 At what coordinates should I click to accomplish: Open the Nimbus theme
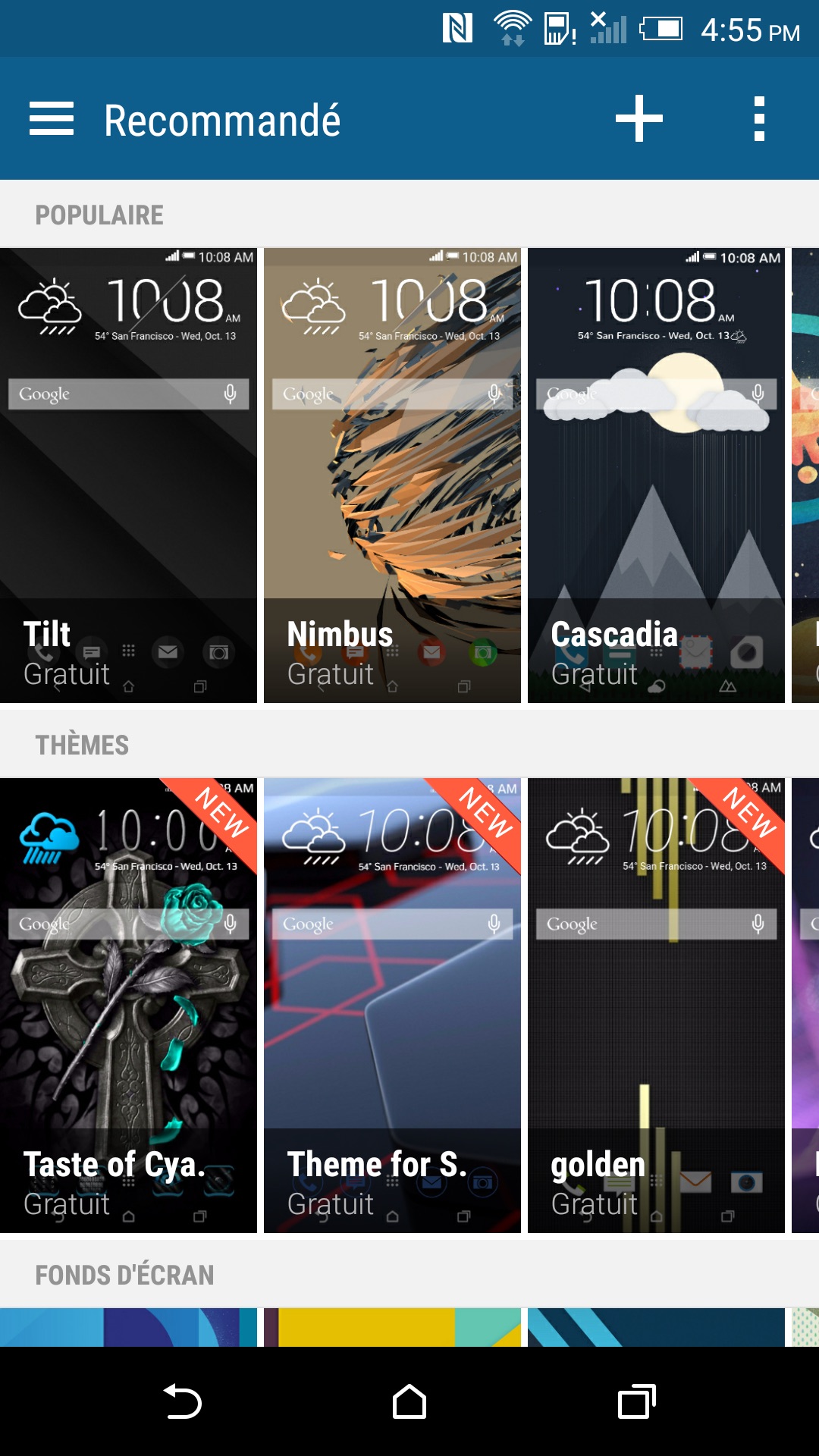(392, 475)
